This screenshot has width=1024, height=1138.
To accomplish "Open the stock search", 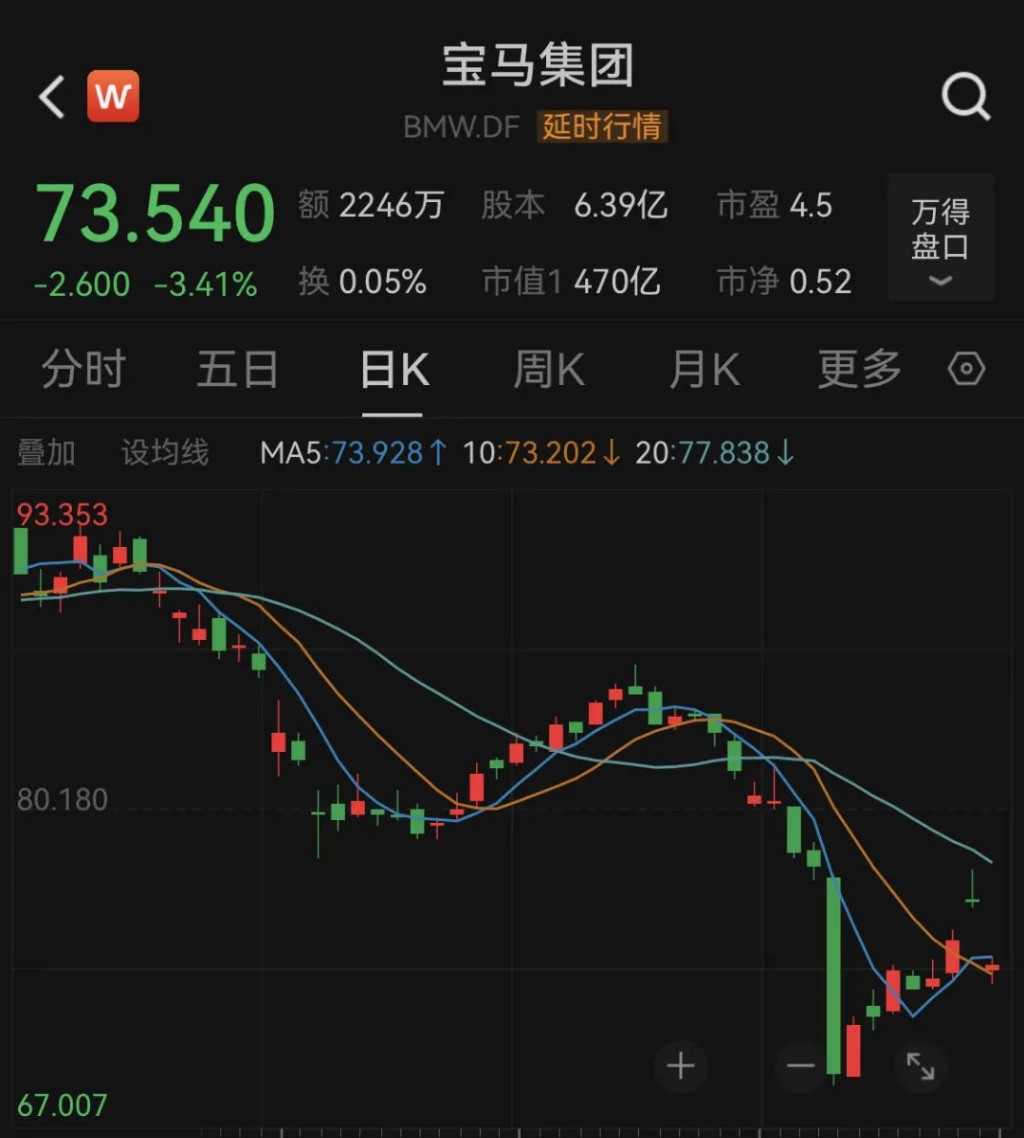I will point(965,97).
